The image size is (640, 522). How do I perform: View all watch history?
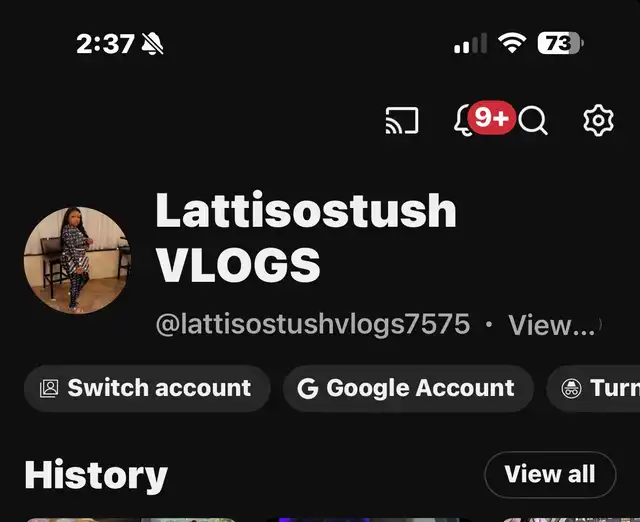pyautogui.click(x=549, y=474)
